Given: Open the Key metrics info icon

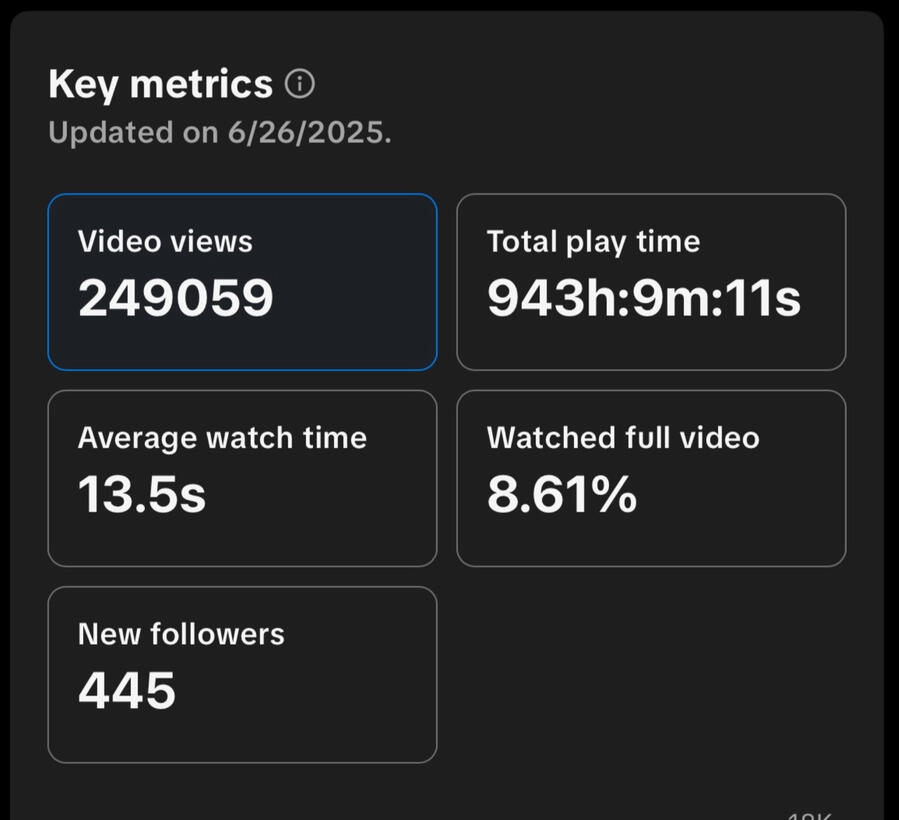Looking at the screenshot, I should tap(300, 85).
